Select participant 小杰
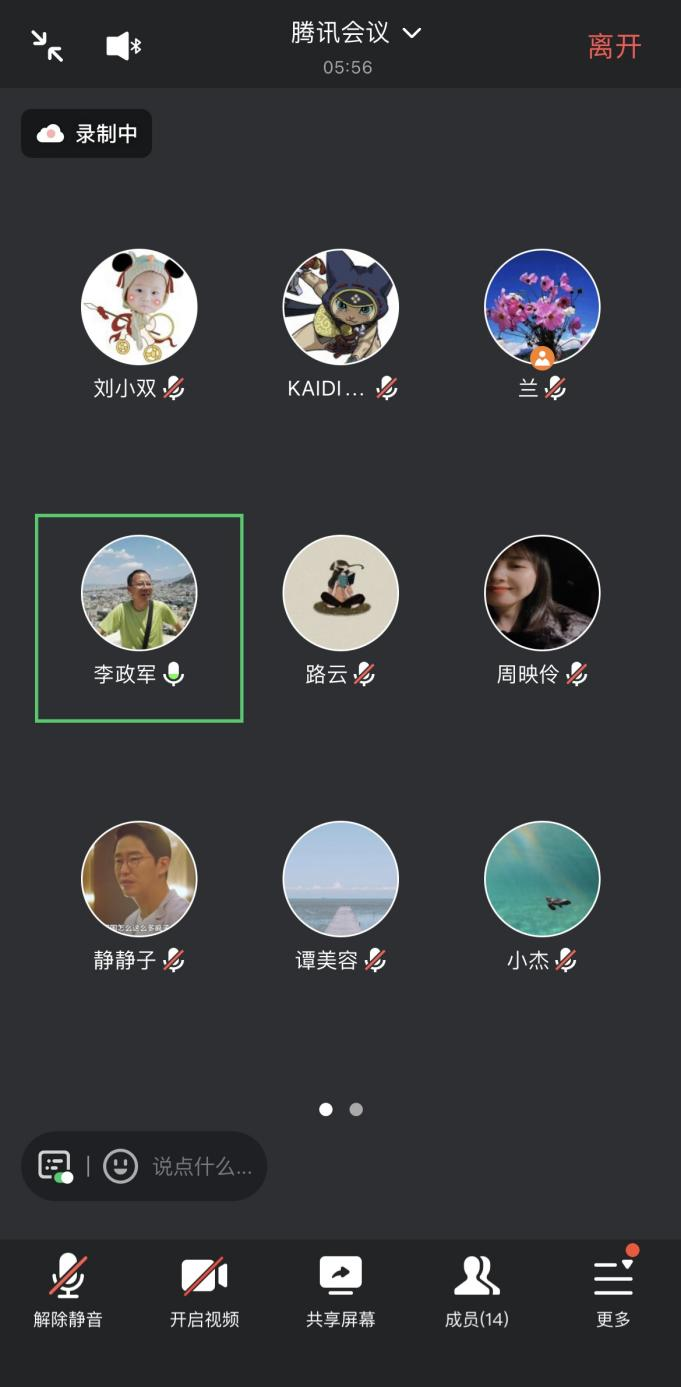This screenshot has height=1387, width=681. coord(542,880)
